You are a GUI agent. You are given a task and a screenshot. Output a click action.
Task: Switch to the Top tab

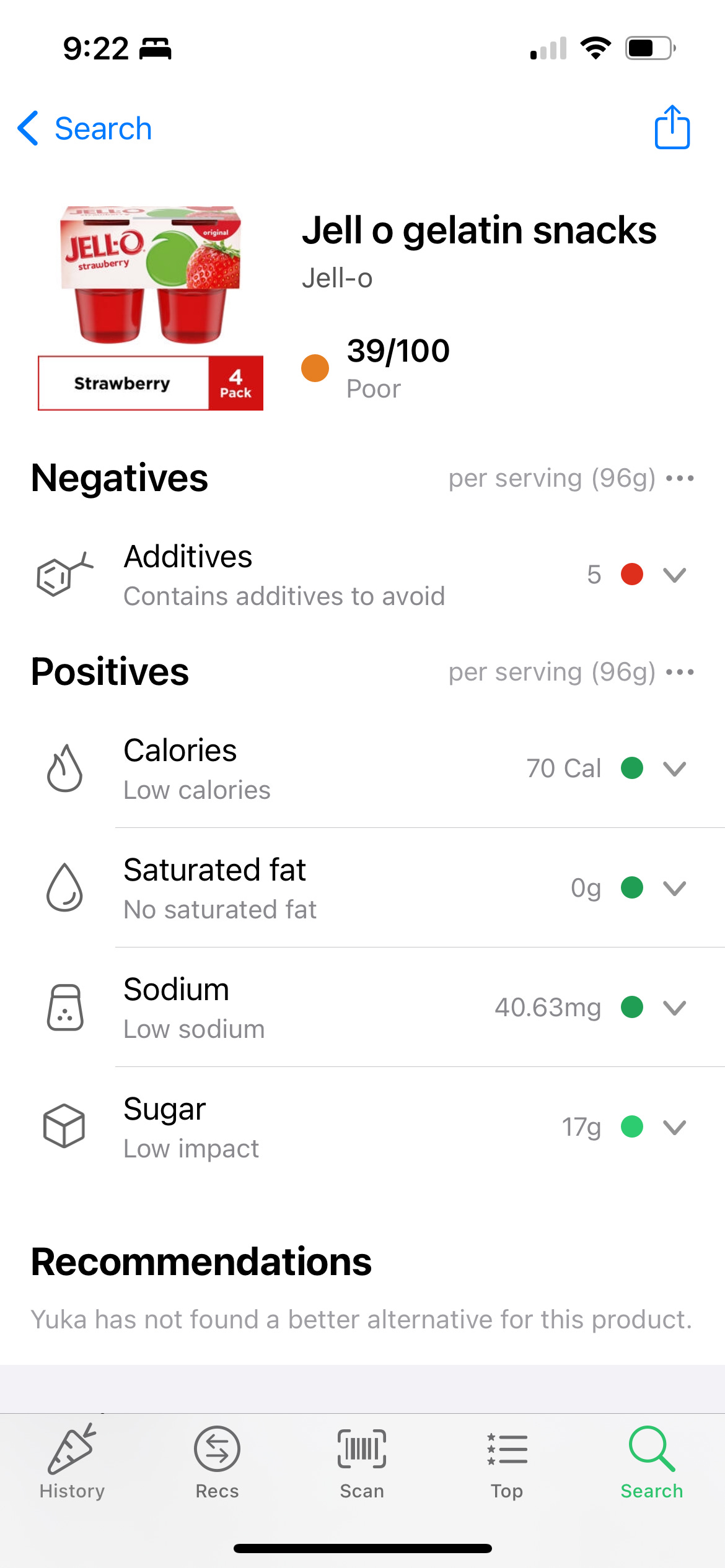click(x=507, y=1461)
